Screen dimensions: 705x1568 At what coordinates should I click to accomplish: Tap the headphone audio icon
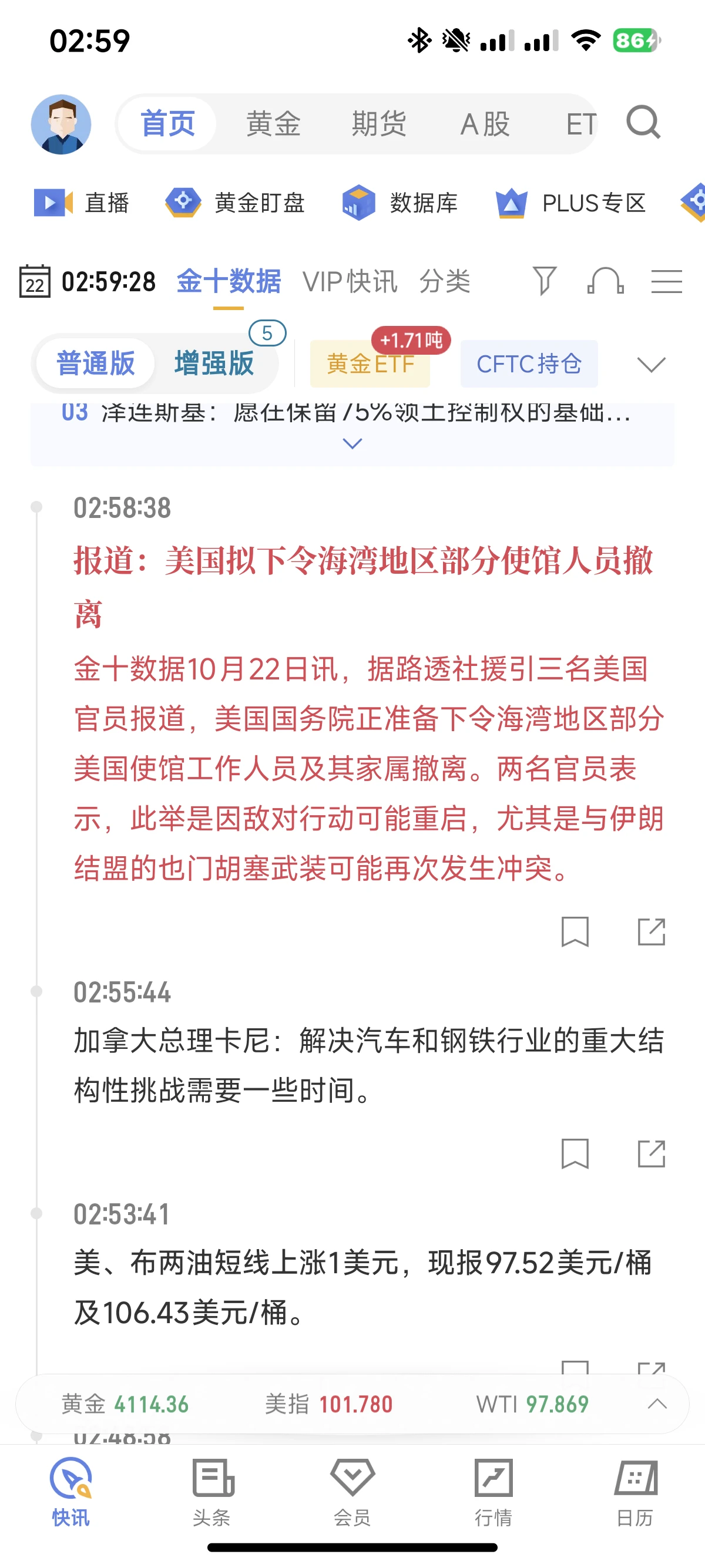pyautogui.click(x=605, y=281)
